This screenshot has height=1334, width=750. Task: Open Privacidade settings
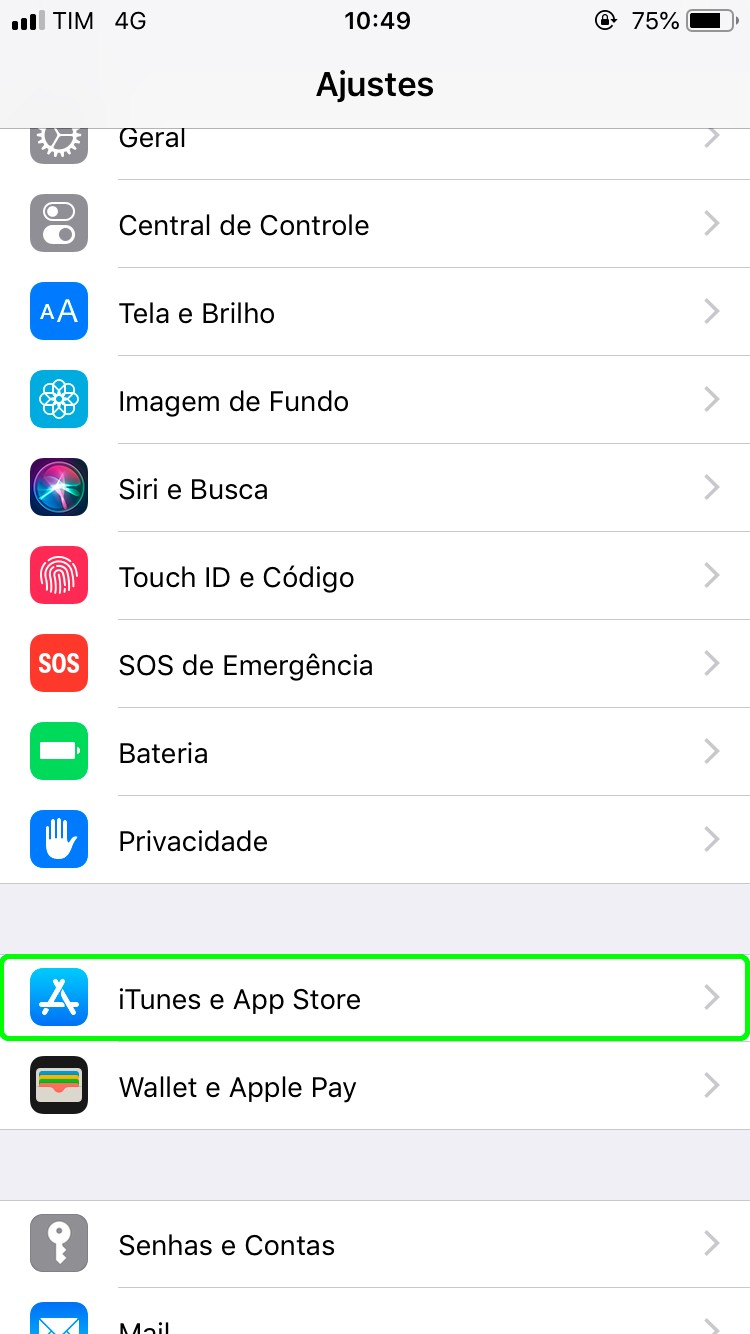(x=375, y=841)
